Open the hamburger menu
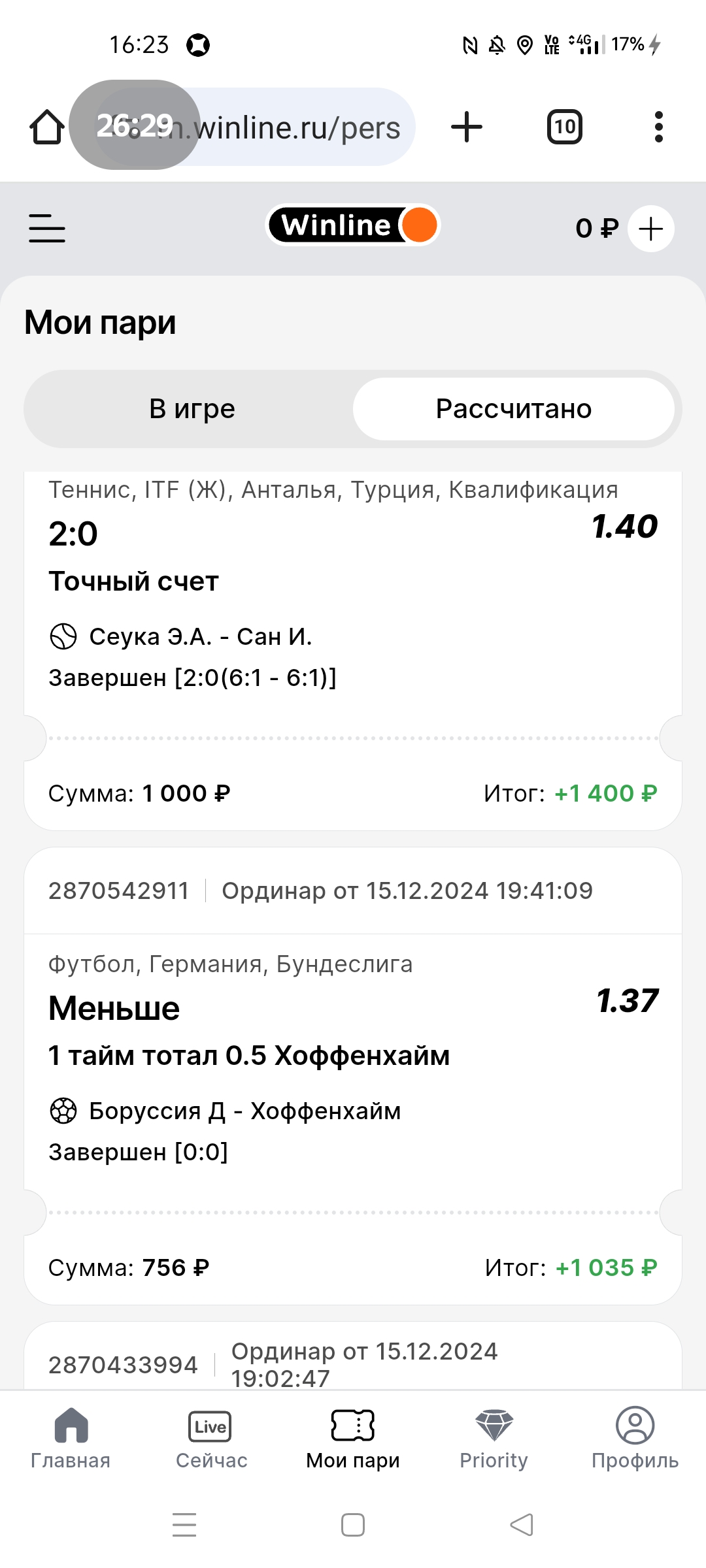The width and height of the screenshot is (706, 1568). (47, 228)
